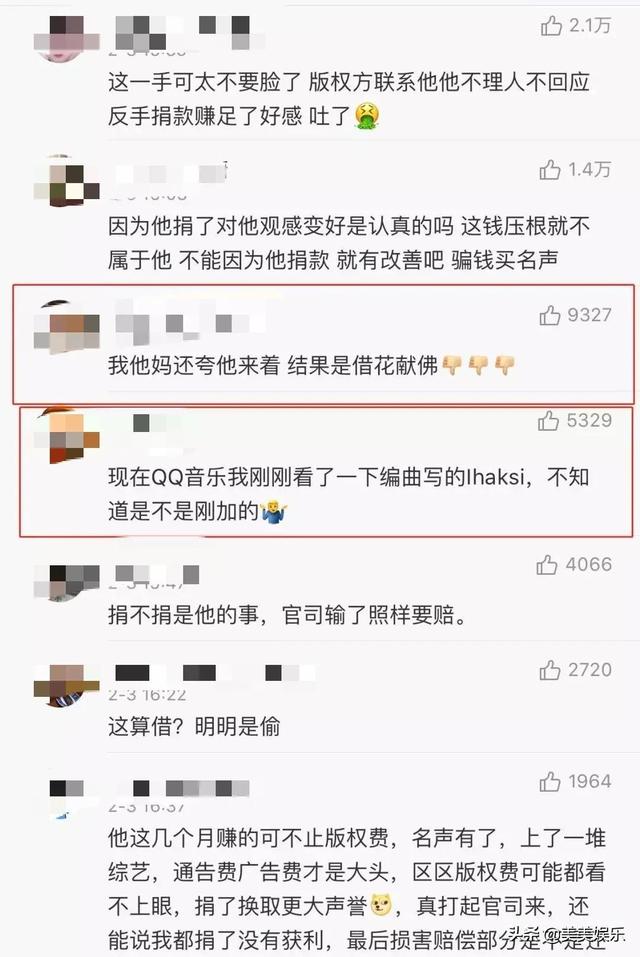The height and width of the screenshot is (957, 640).
Task: Like the comment with 1.4万 likes
Action: click(x=551, y=169)
